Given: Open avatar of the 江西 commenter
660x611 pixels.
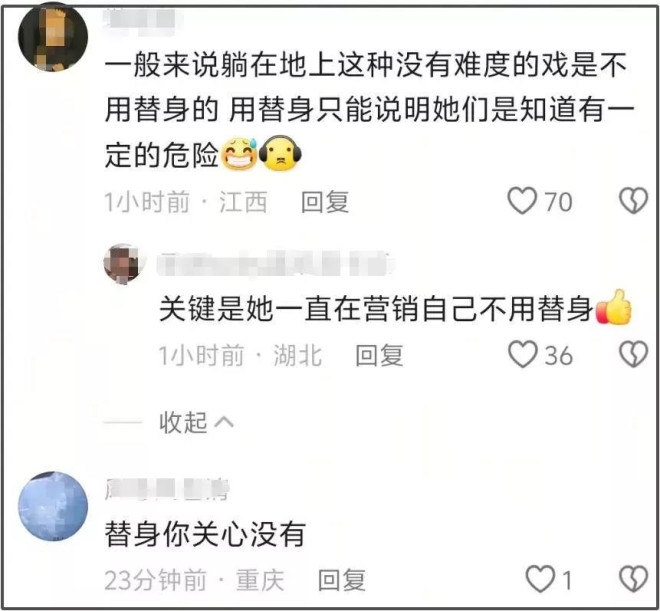Looking at the screenshot, I should coord(52,37).
